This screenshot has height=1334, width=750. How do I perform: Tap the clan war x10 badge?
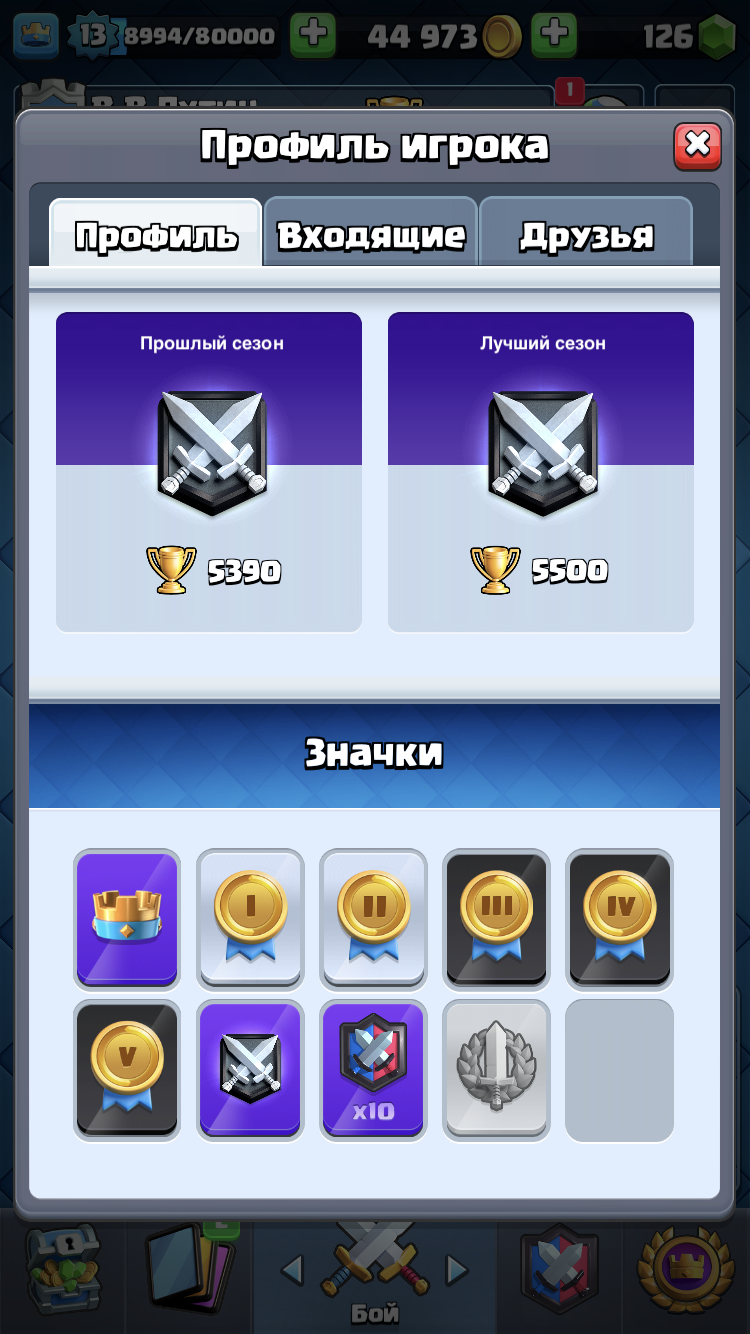click(373, 1070)
